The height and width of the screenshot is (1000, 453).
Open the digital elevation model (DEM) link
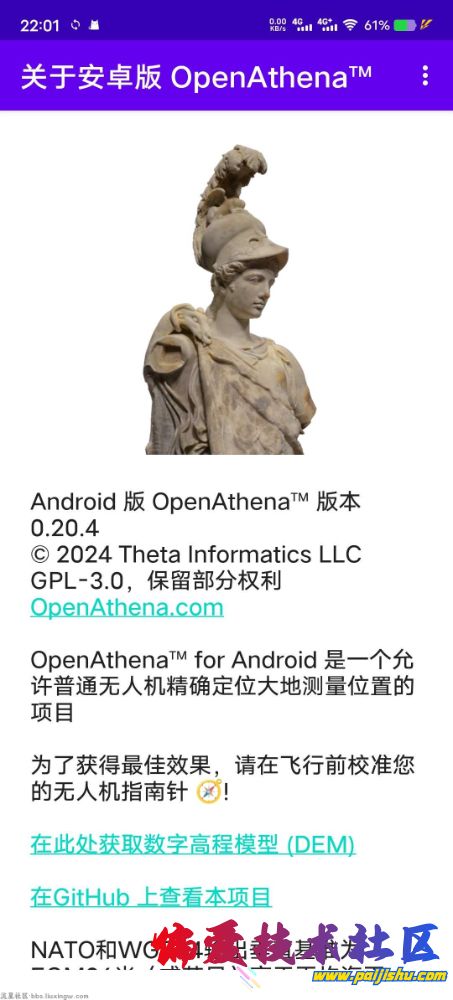pos(193,844)
